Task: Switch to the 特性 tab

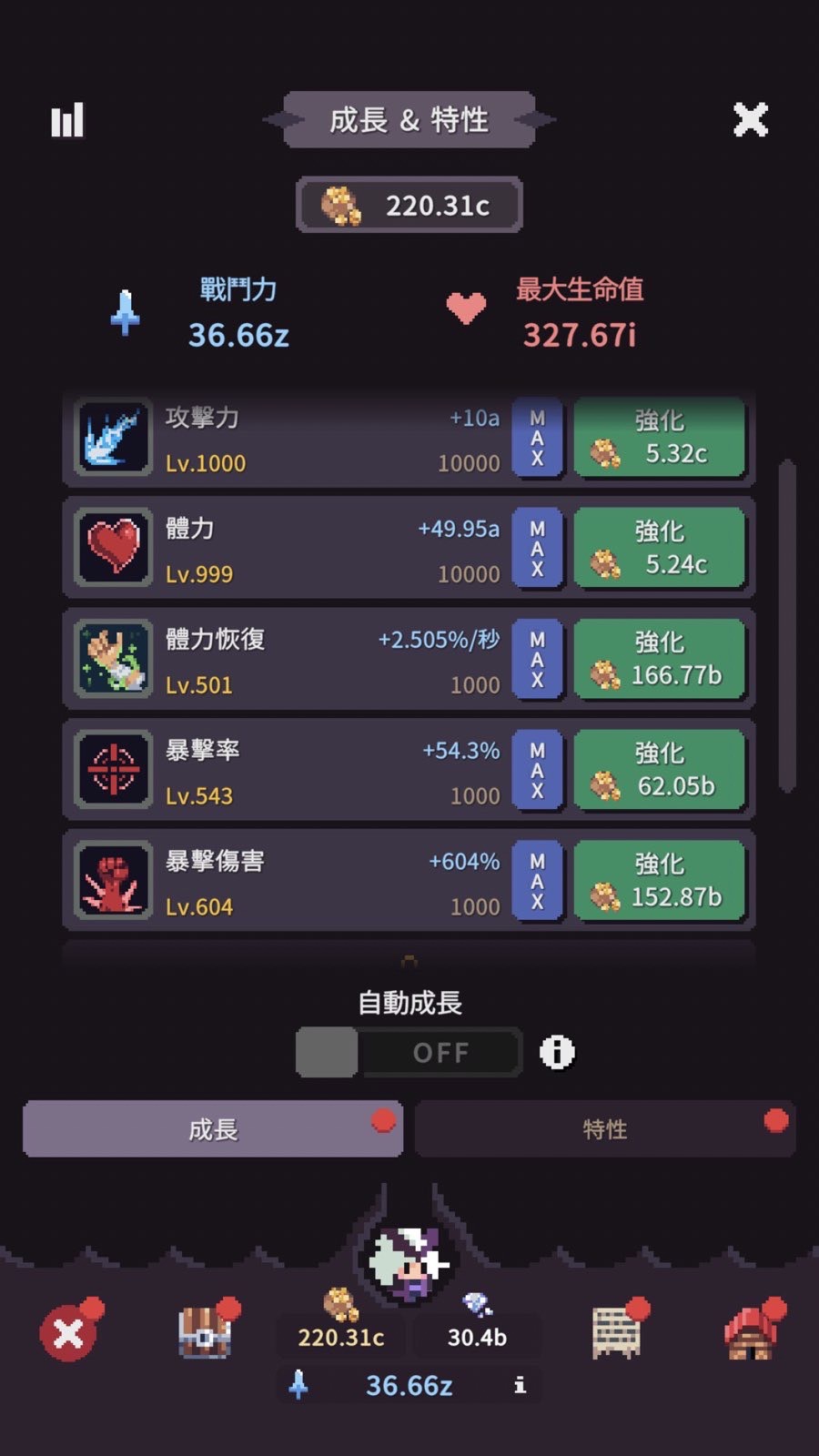Action: [605, 1129]
